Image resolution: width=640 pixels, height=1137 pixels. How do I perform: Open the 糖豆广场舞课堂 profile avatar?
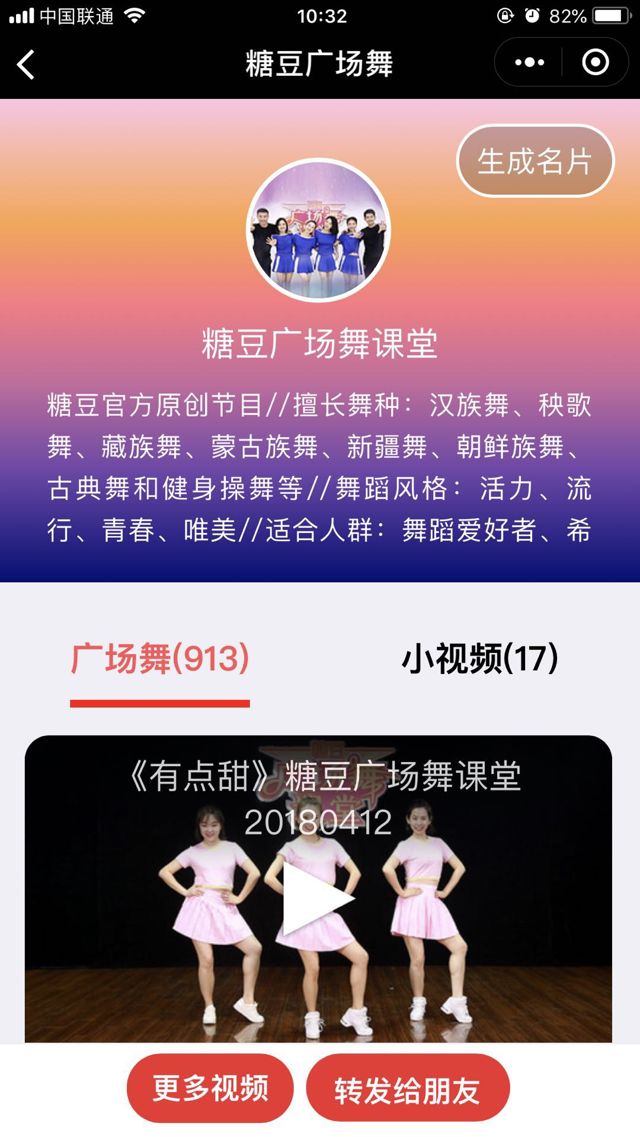pos(319,230)
